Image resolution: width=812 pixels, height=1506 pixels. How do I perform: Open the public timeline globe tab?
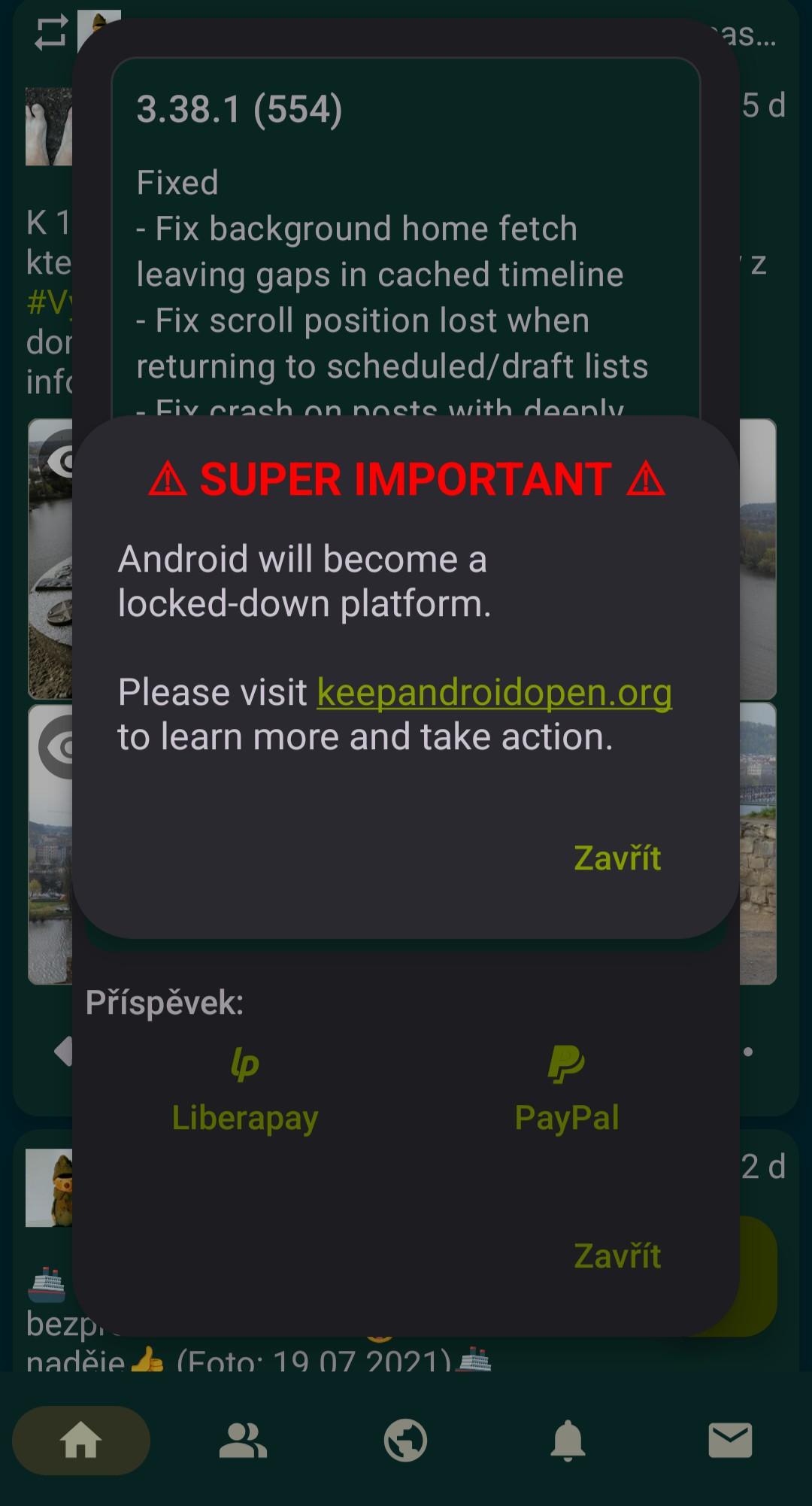coord(405,1441)
